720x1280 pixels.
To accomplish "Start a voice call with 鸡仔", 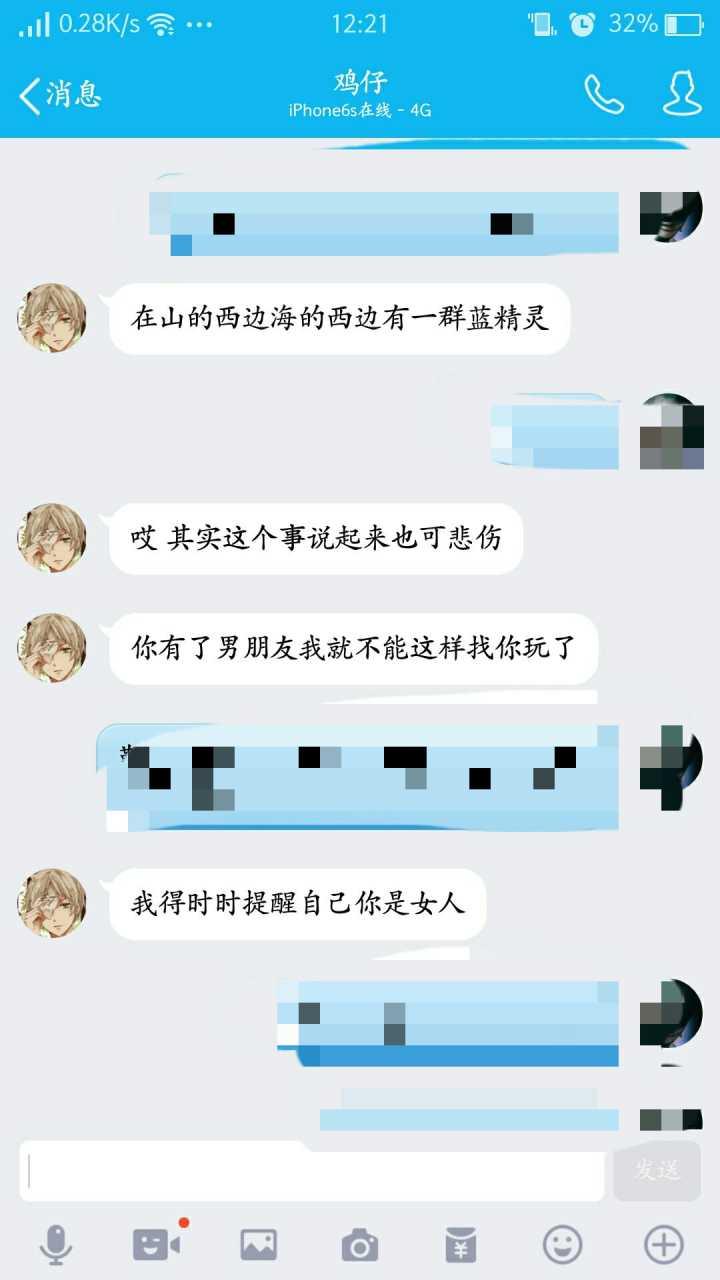I will [x=604, y=95].
